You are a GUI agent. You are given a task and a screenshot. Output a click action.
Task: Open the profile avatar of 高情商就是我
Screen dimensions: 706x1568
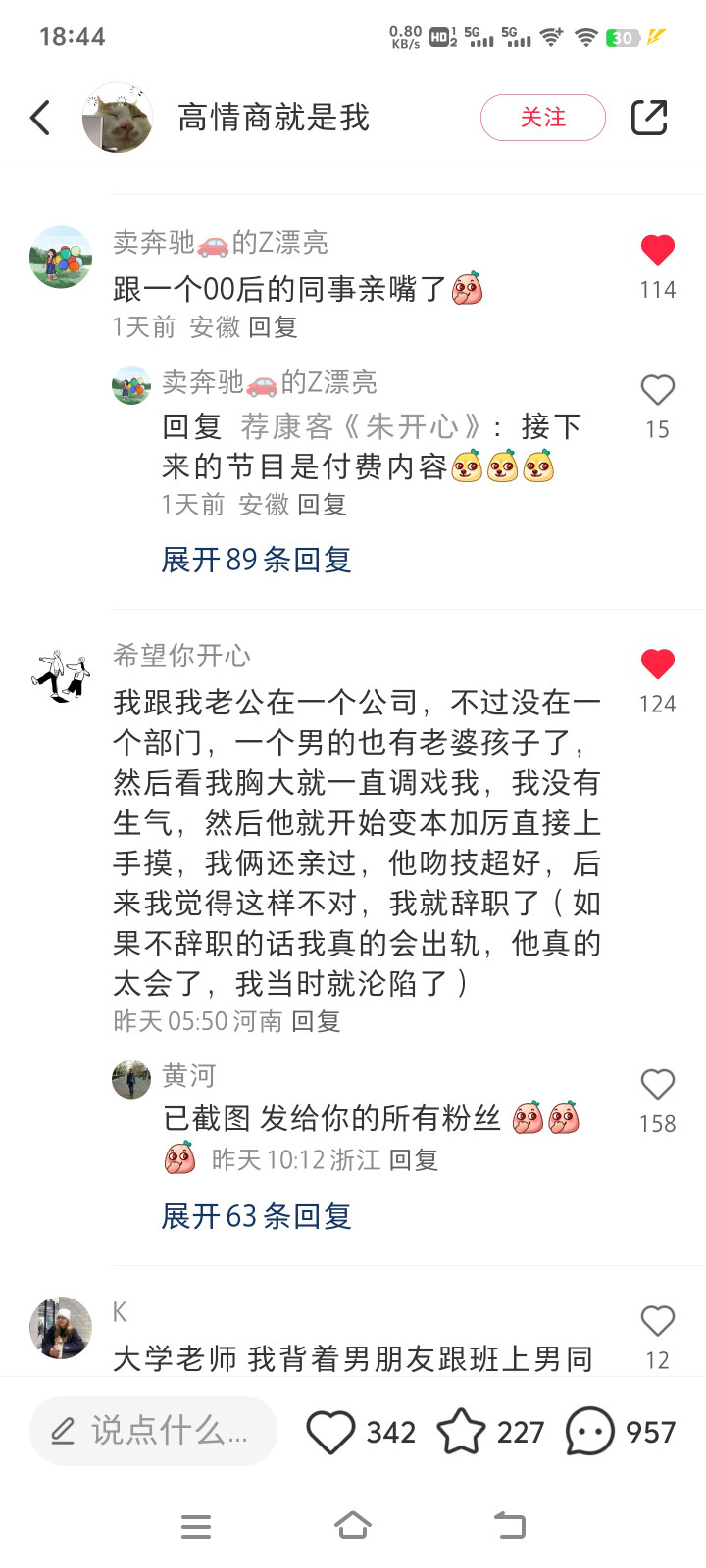[118, 118]
